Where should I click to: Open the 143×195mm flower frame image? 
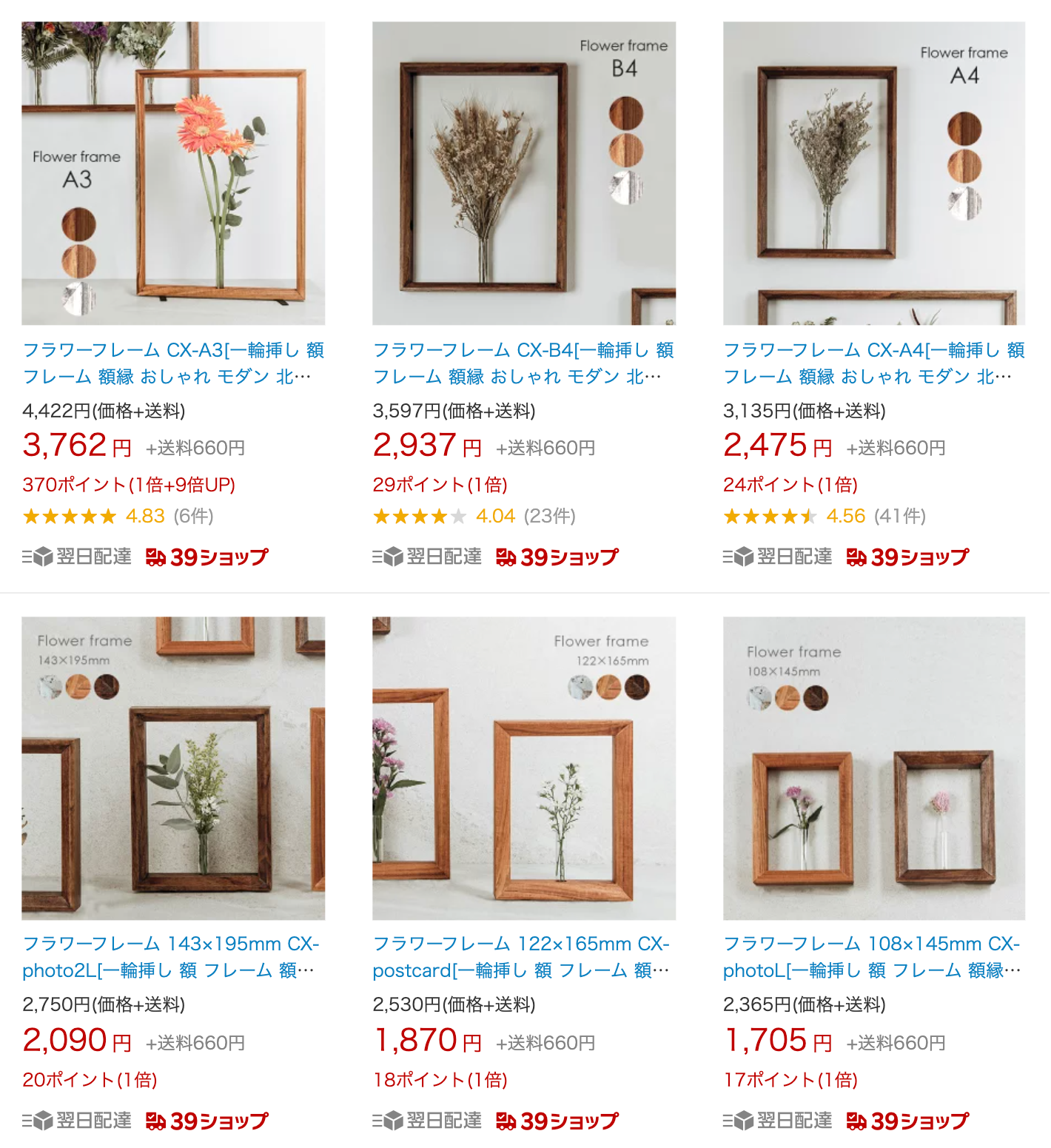pyautogui.click(x=173, y=768)
